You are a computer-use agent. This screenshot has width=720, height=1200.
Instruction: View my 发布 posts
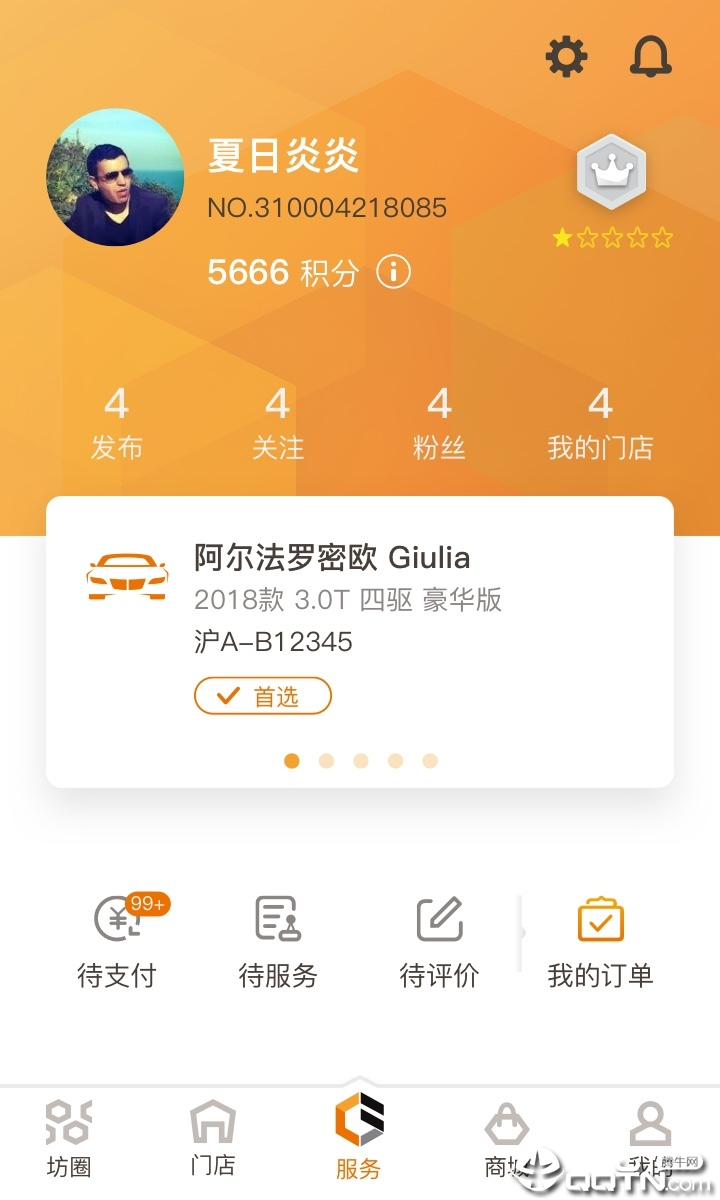[117, 425]
